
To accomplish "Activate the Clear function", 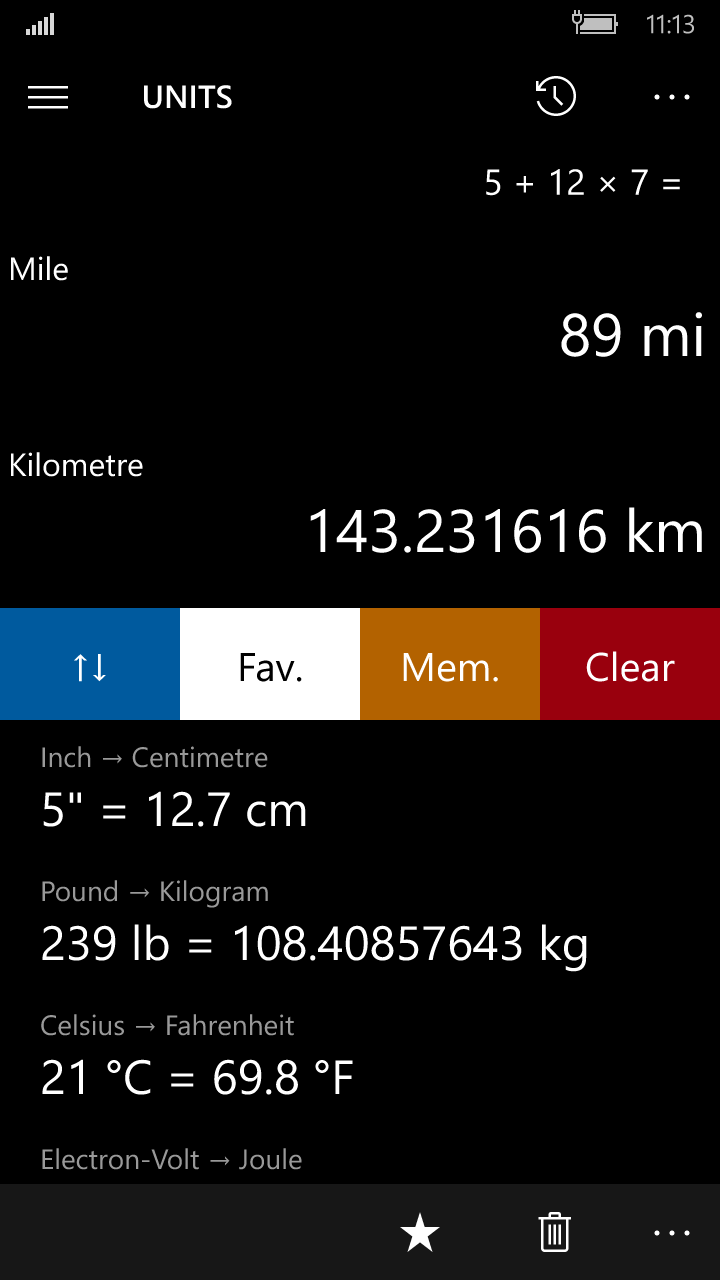I will 629,664.
